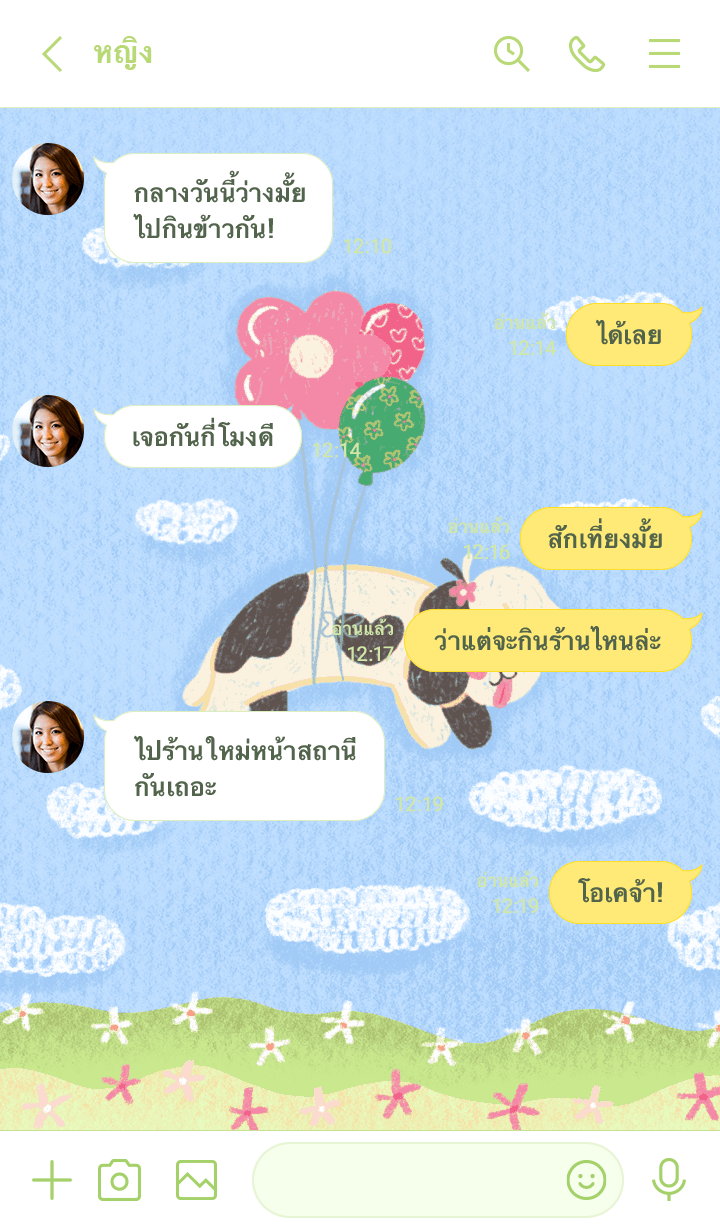Image resolution: width=720 pixels, height=1232 pixels.
Task: Tap the message input field
Action: 405,1181
